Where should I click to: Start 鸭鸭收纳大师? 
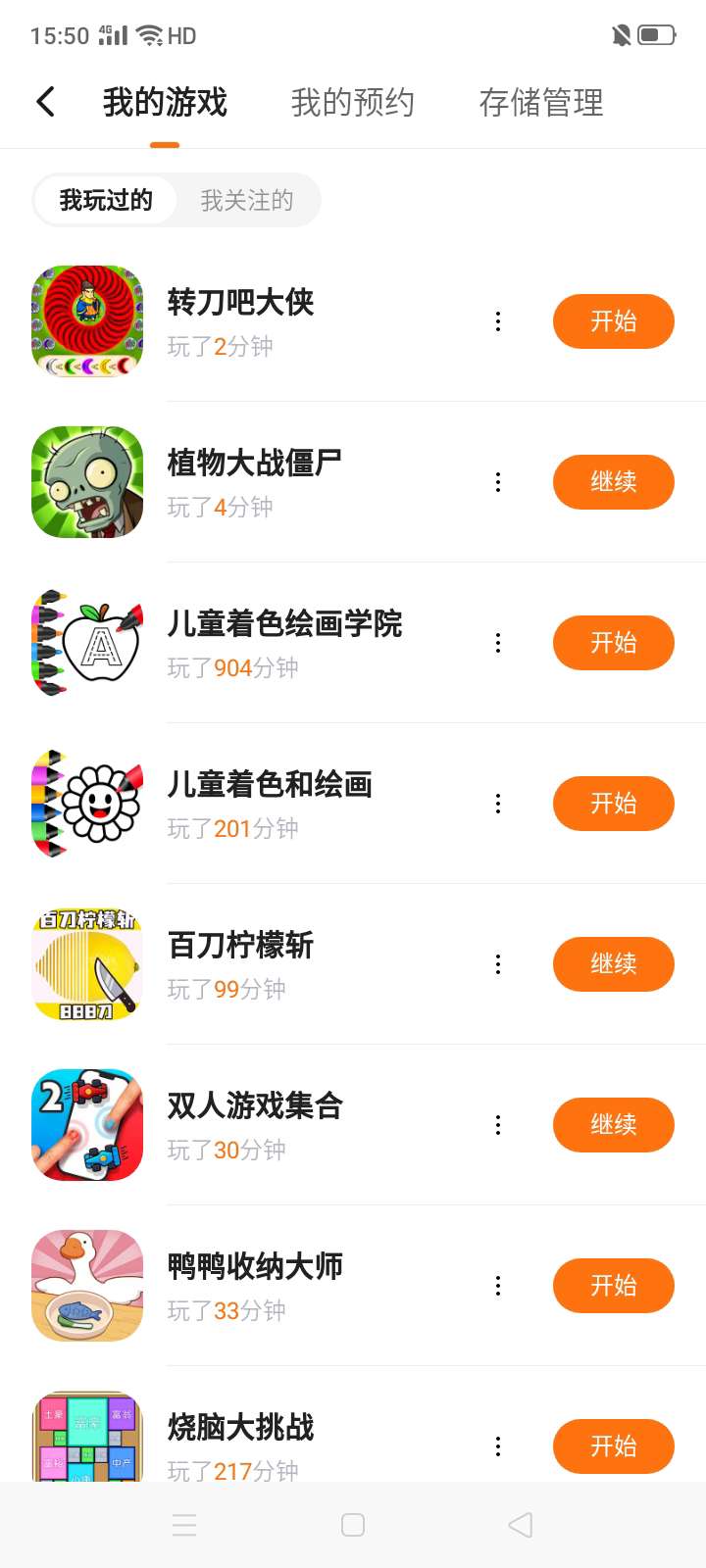click(x=613, y=1286)
